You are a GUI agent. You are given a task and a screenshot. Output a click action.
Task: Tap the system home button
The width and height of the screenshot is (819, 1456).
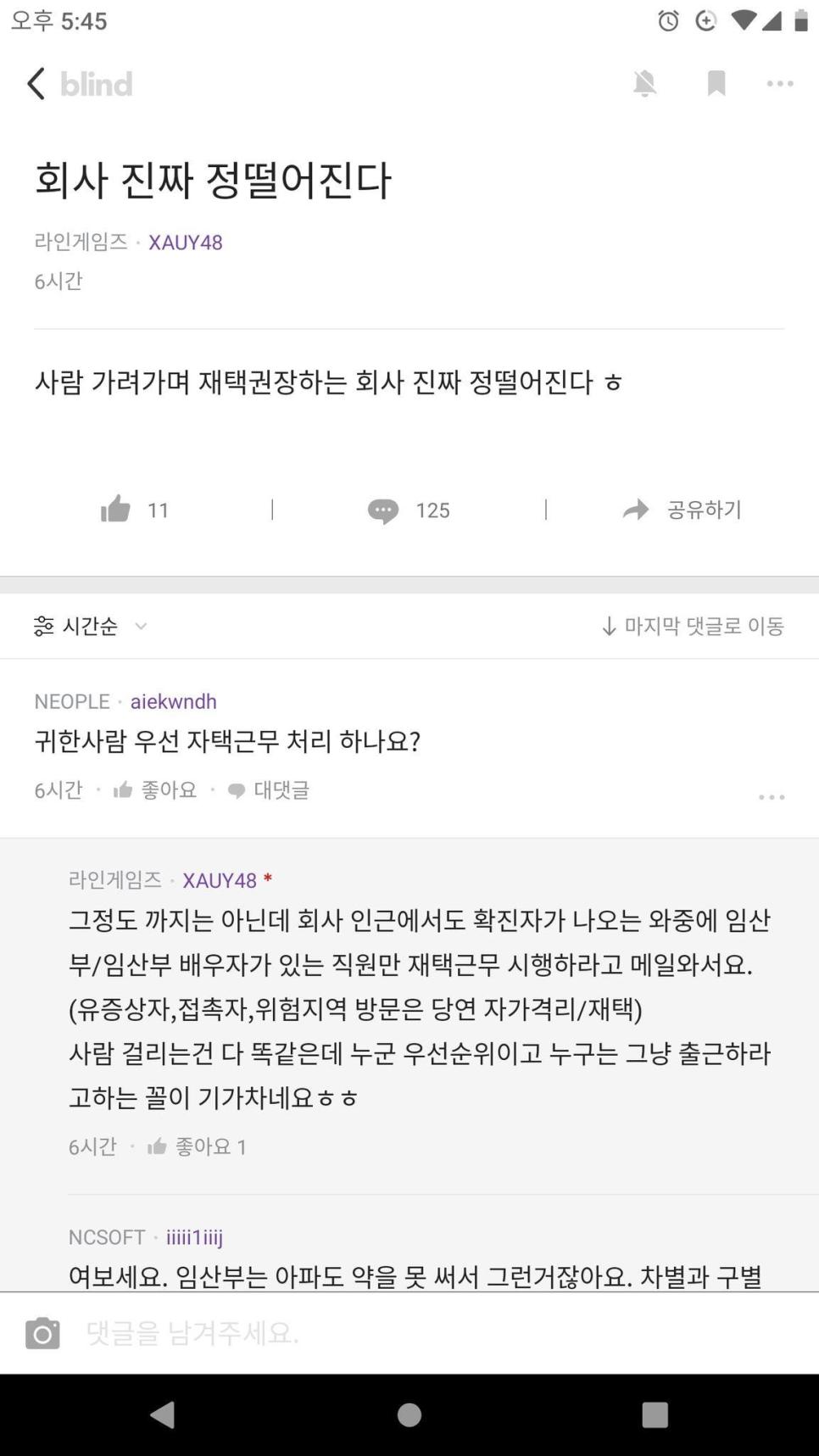pos(409,1414)
